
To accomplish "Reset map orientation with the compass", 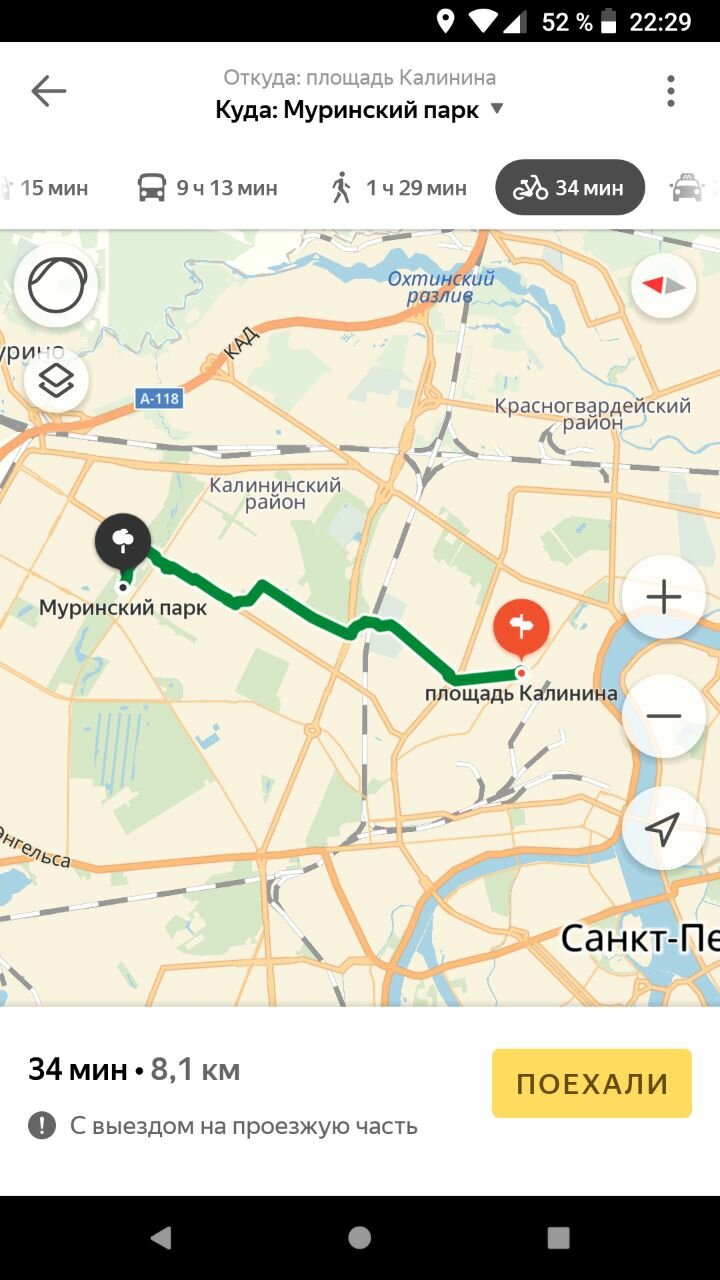I will pos(664,286).
